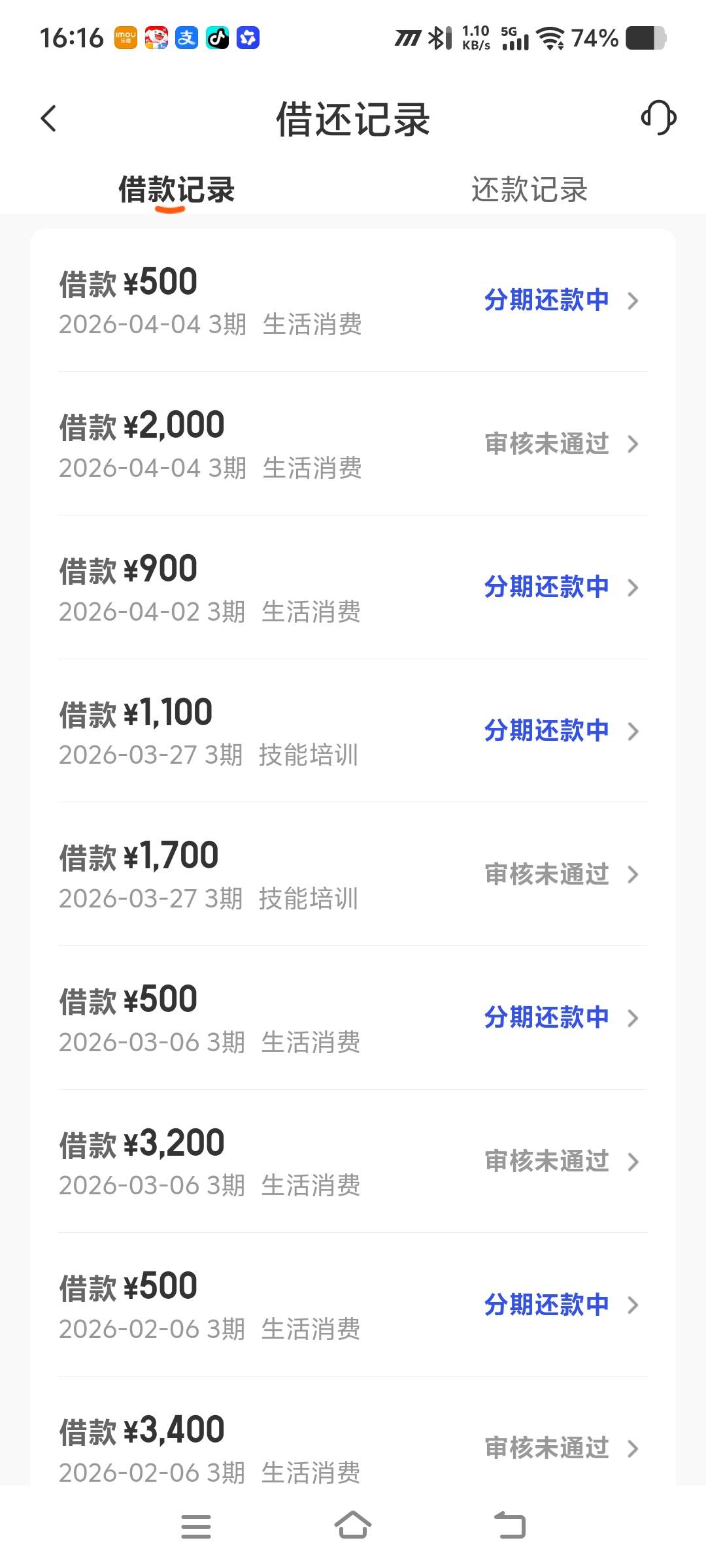Select the 借款记录 tab
The height and width of the screenshot is (1568, 706).
pos(176,190)
